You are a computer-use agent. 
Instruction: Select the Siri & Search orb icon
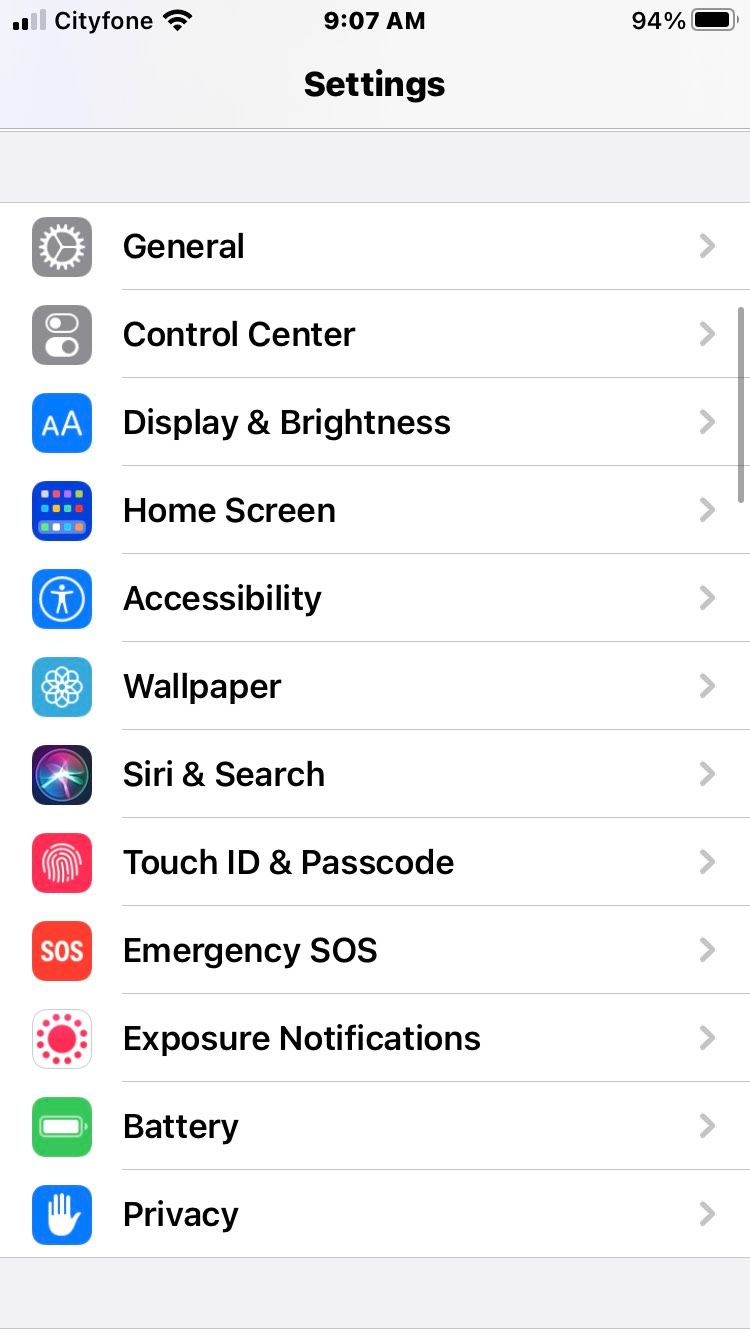coord(61,774)
